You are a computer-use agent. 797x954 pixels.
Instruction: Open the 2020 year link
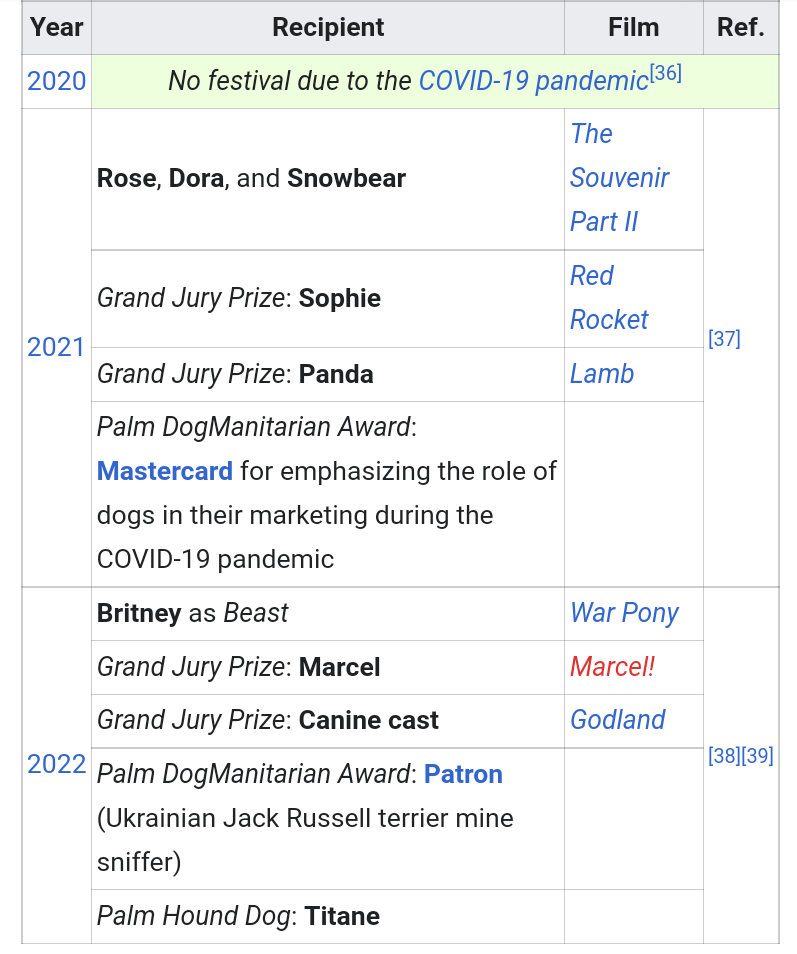[57, 81]
